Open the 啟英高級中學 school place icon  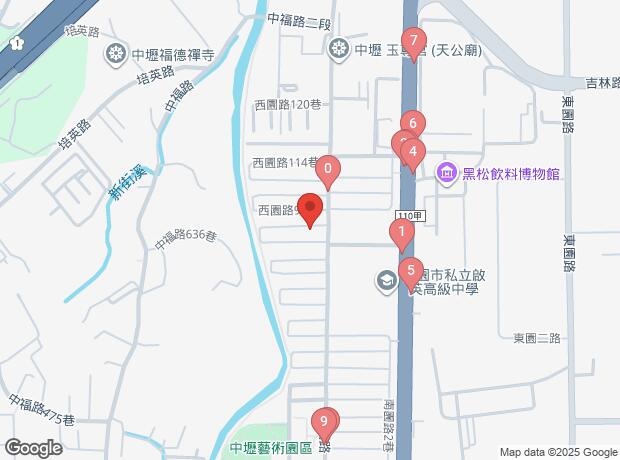pos(385,281)
